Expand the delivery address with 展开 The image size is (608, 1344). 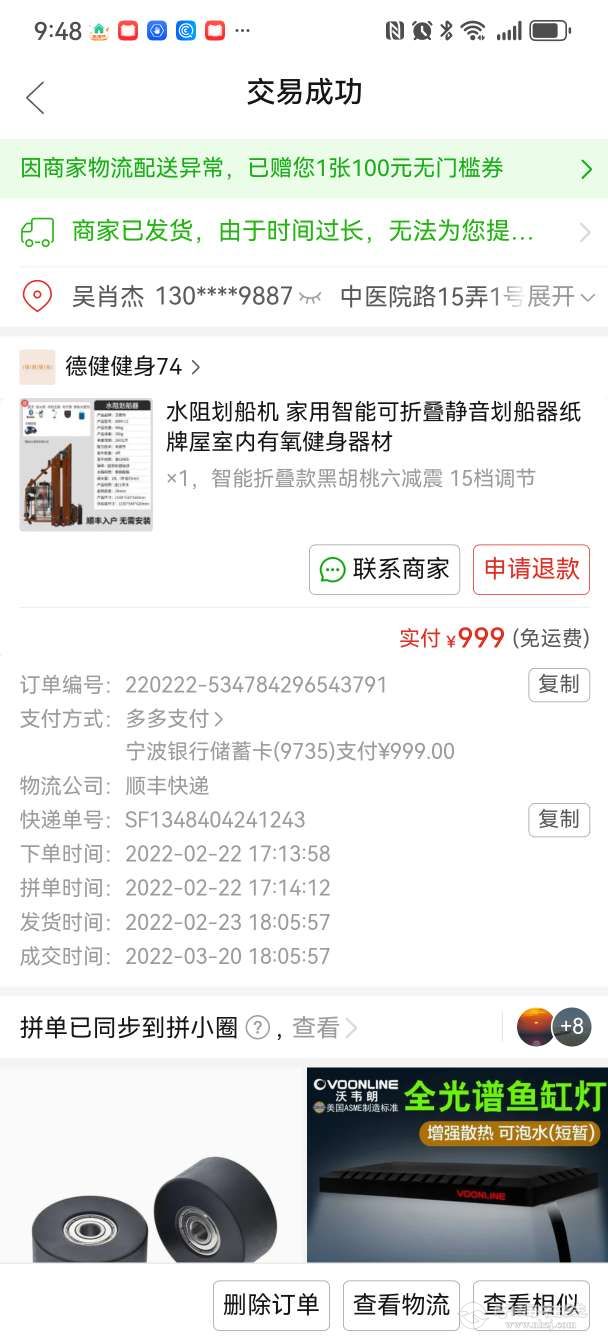pos(561,296)
